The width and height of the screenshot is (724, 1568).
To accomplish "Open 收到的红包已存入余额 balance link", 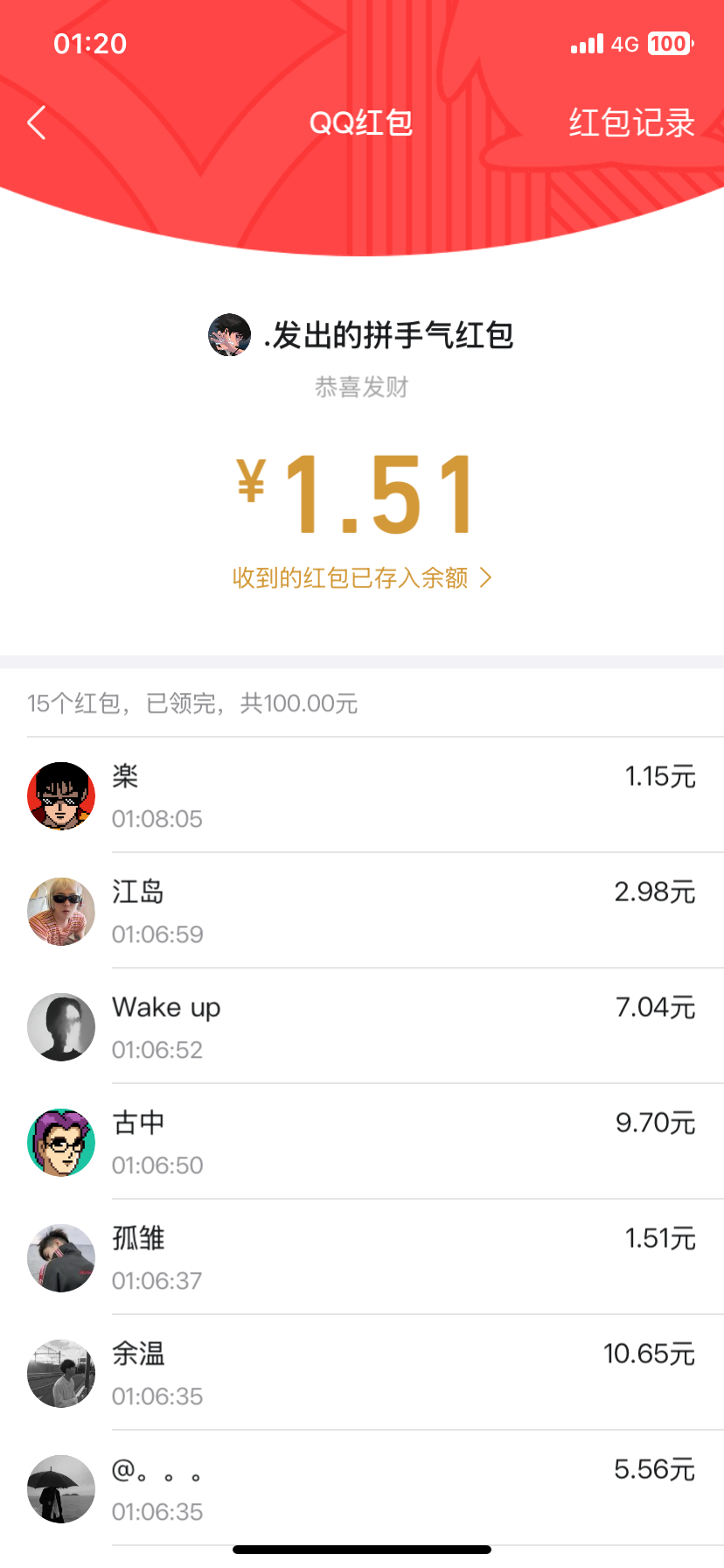I will (x=362, y=578).
